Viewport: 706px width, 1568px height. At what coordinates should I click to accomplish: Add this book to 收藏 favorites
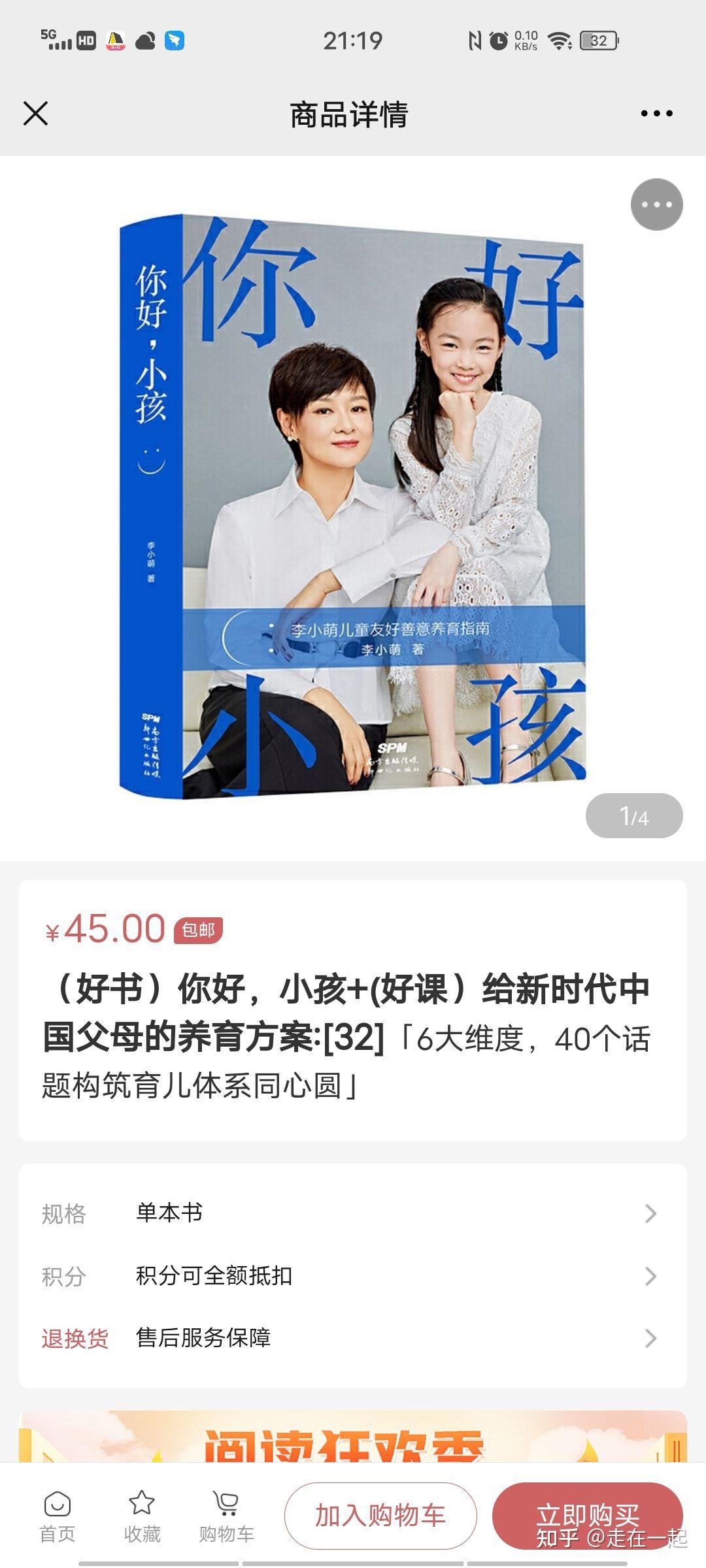coord(142,1516)
